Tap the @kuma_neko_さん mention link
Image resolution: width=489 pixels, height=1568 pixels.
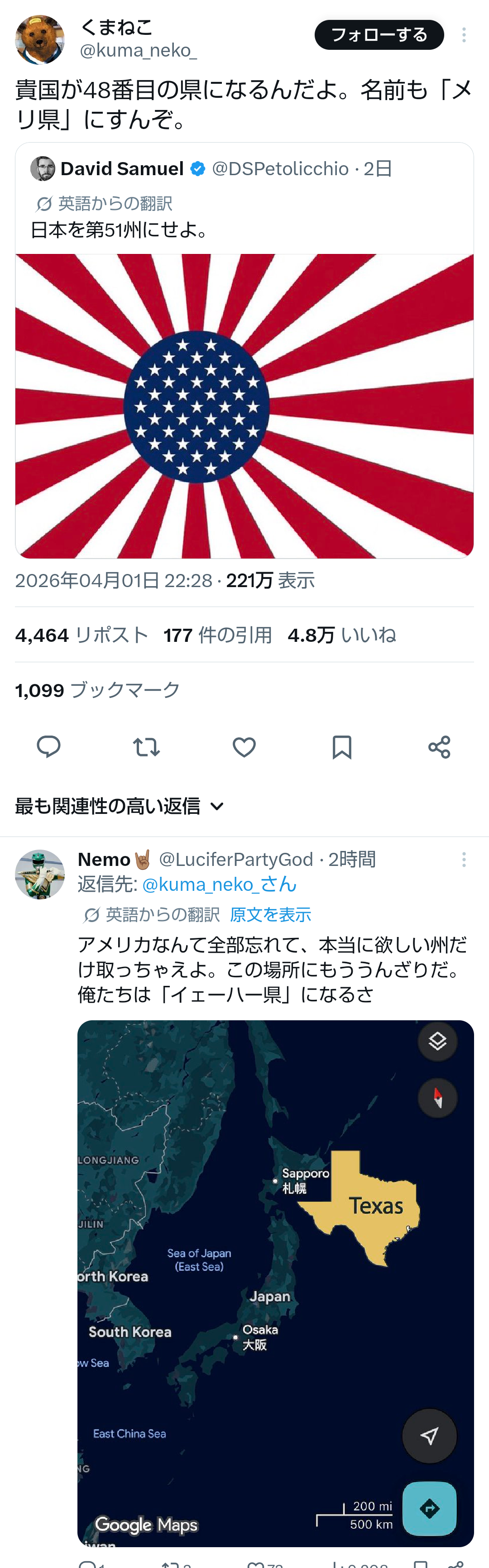219,884
